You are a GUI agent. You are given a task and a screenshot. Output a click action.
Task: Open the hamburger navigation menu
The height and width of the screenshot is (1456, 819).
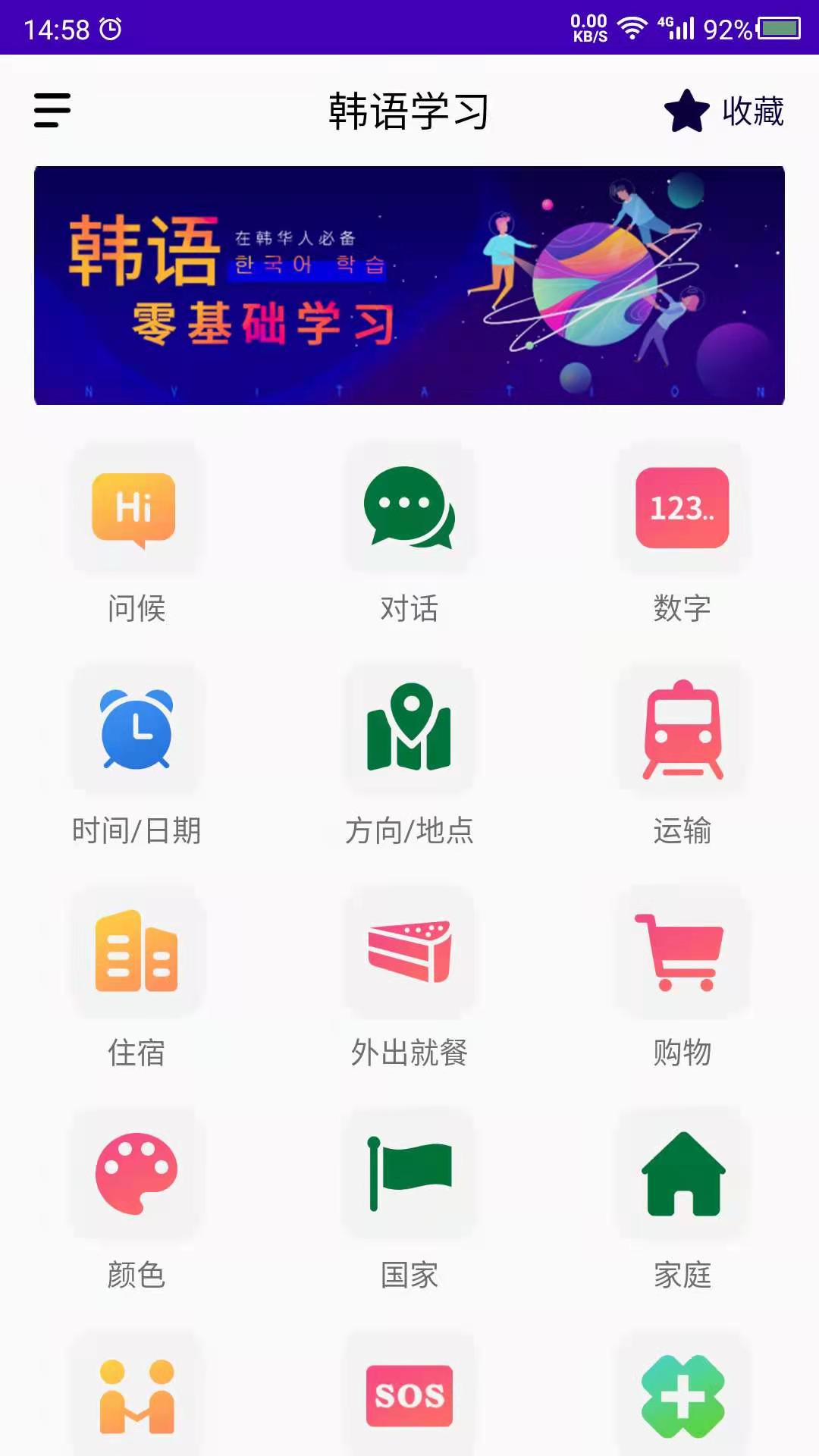click(x=51, y=110)
